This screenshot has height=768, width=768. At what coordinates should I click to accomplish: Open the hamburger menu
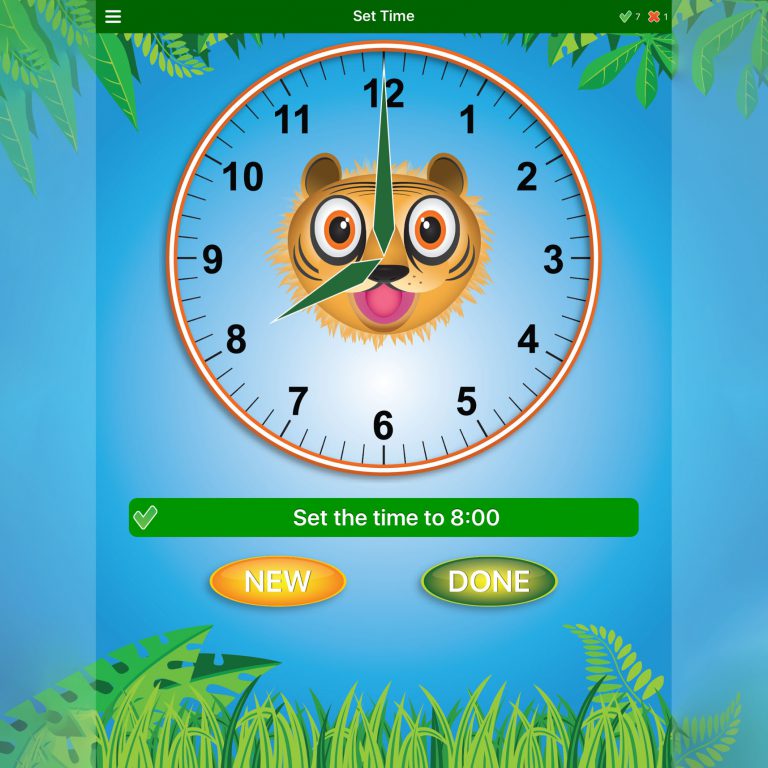(x=113, y=16)
